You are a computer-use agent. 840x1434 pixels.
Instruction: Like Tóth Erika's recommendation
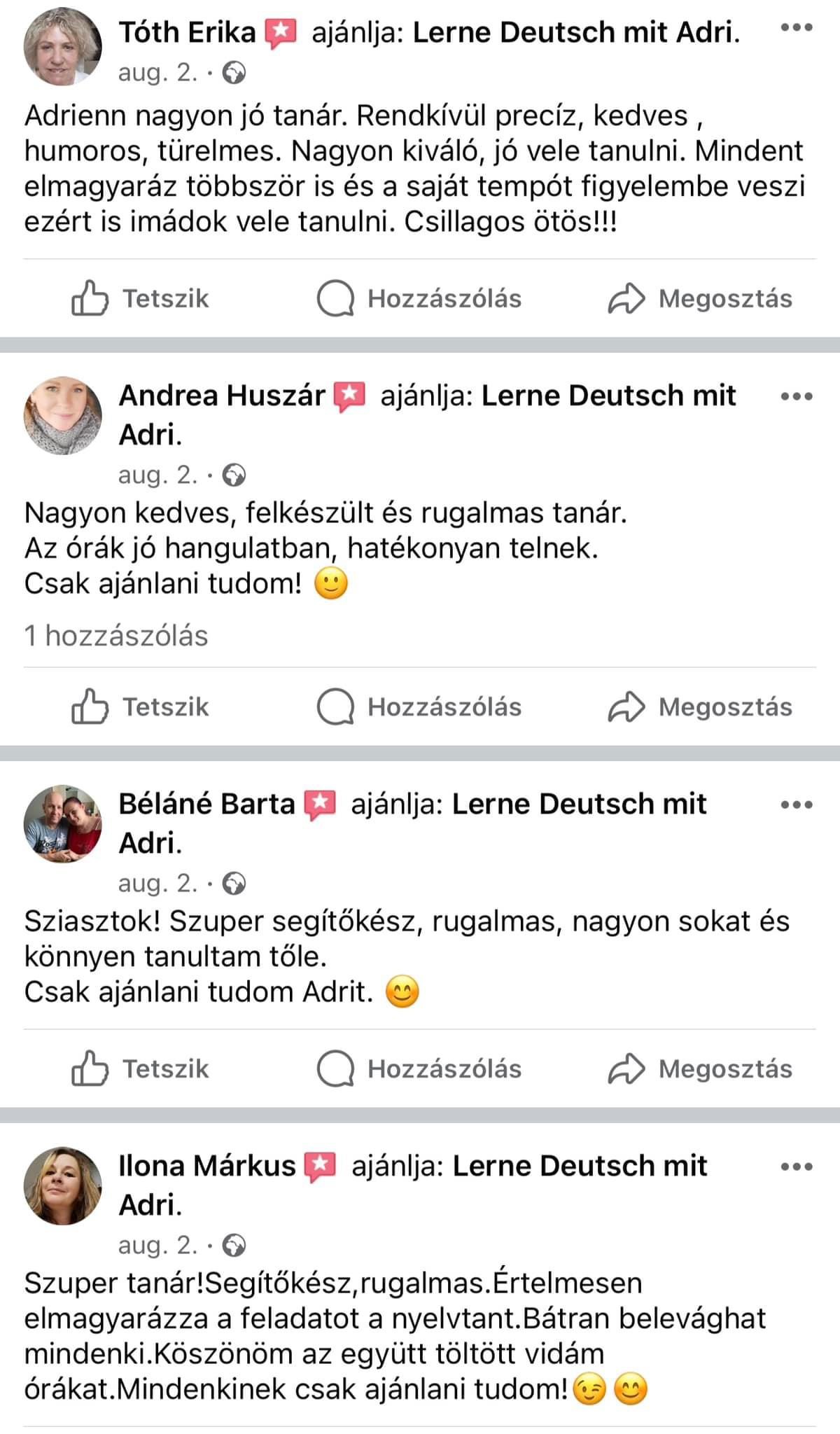140,299
